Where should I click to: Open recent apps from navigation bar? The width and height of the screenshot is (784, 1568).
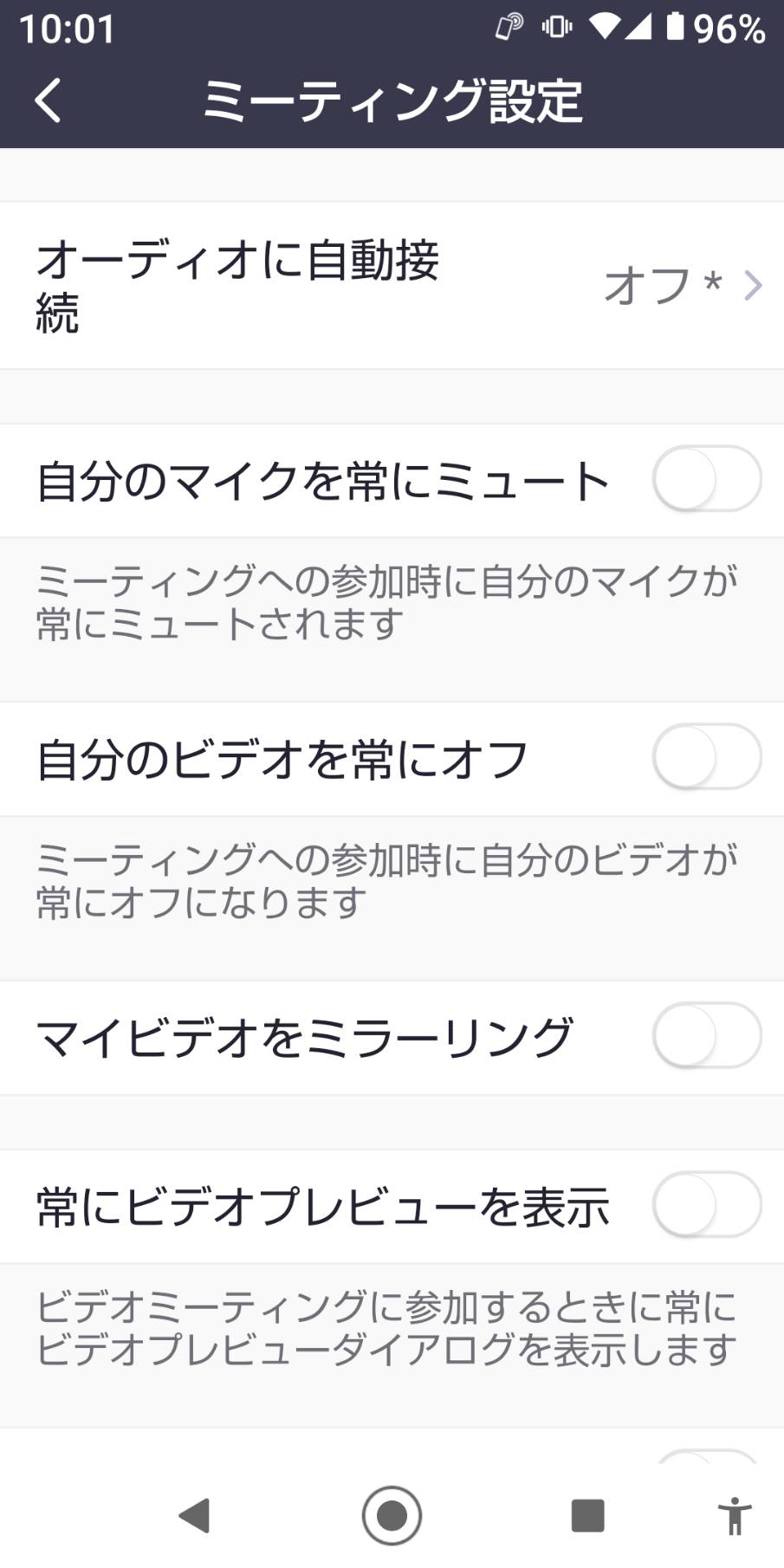[587, 1516]
